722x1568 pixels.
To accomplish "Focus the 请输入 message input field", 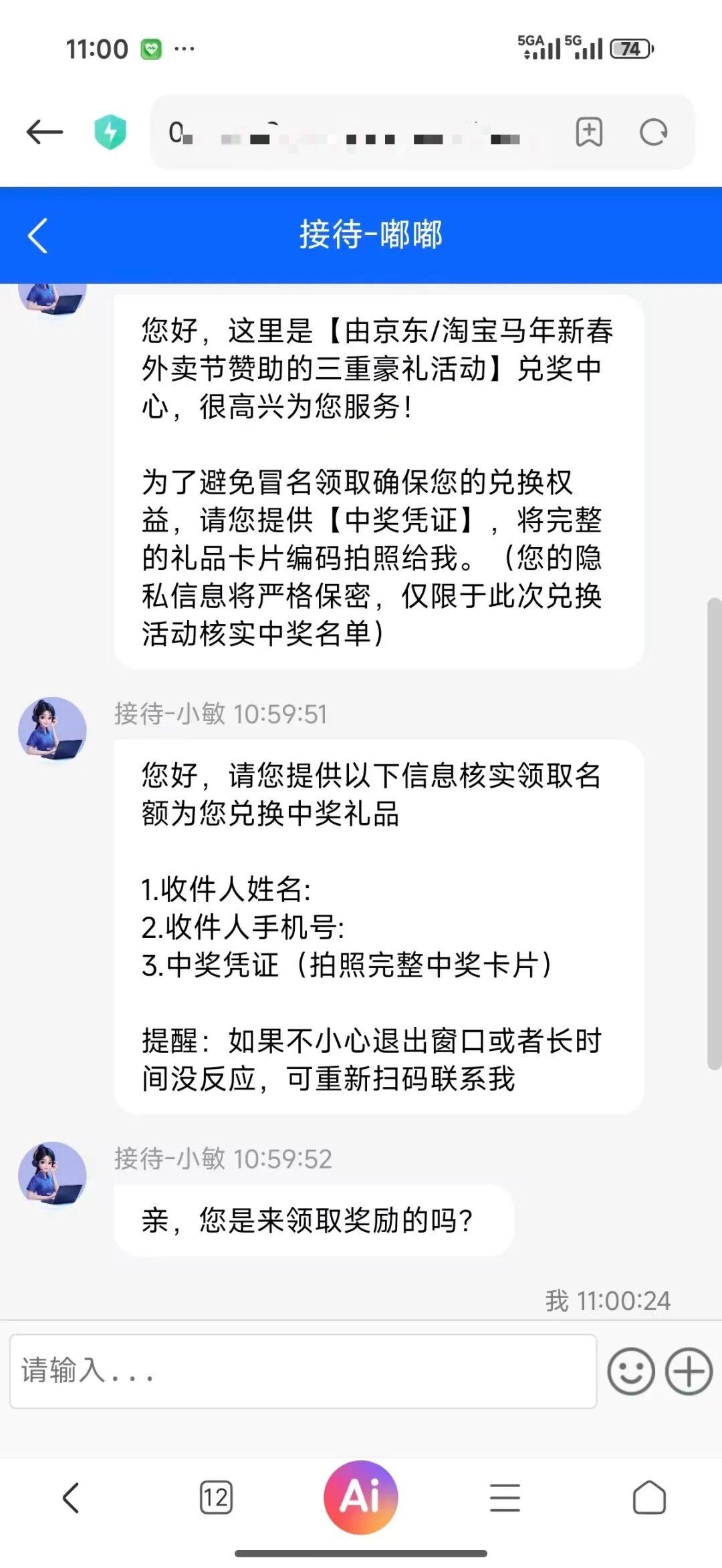I will pyautogui.click(x=303, y=1371).
